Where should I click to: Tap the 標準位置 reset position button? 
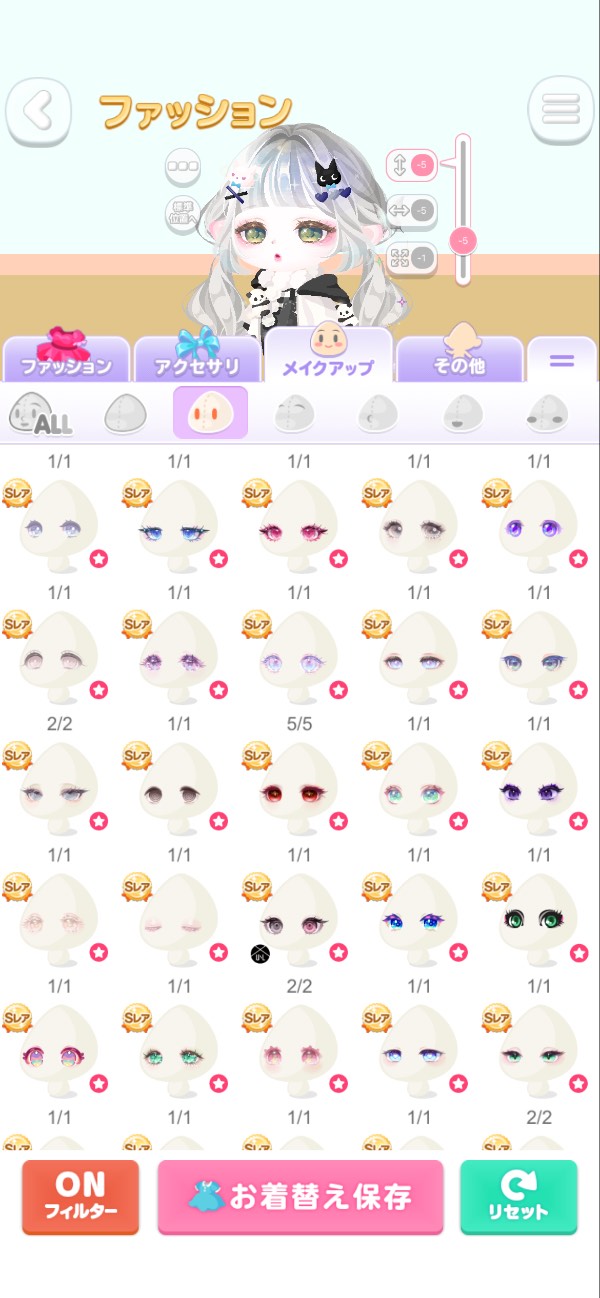[x=183, y=213]
